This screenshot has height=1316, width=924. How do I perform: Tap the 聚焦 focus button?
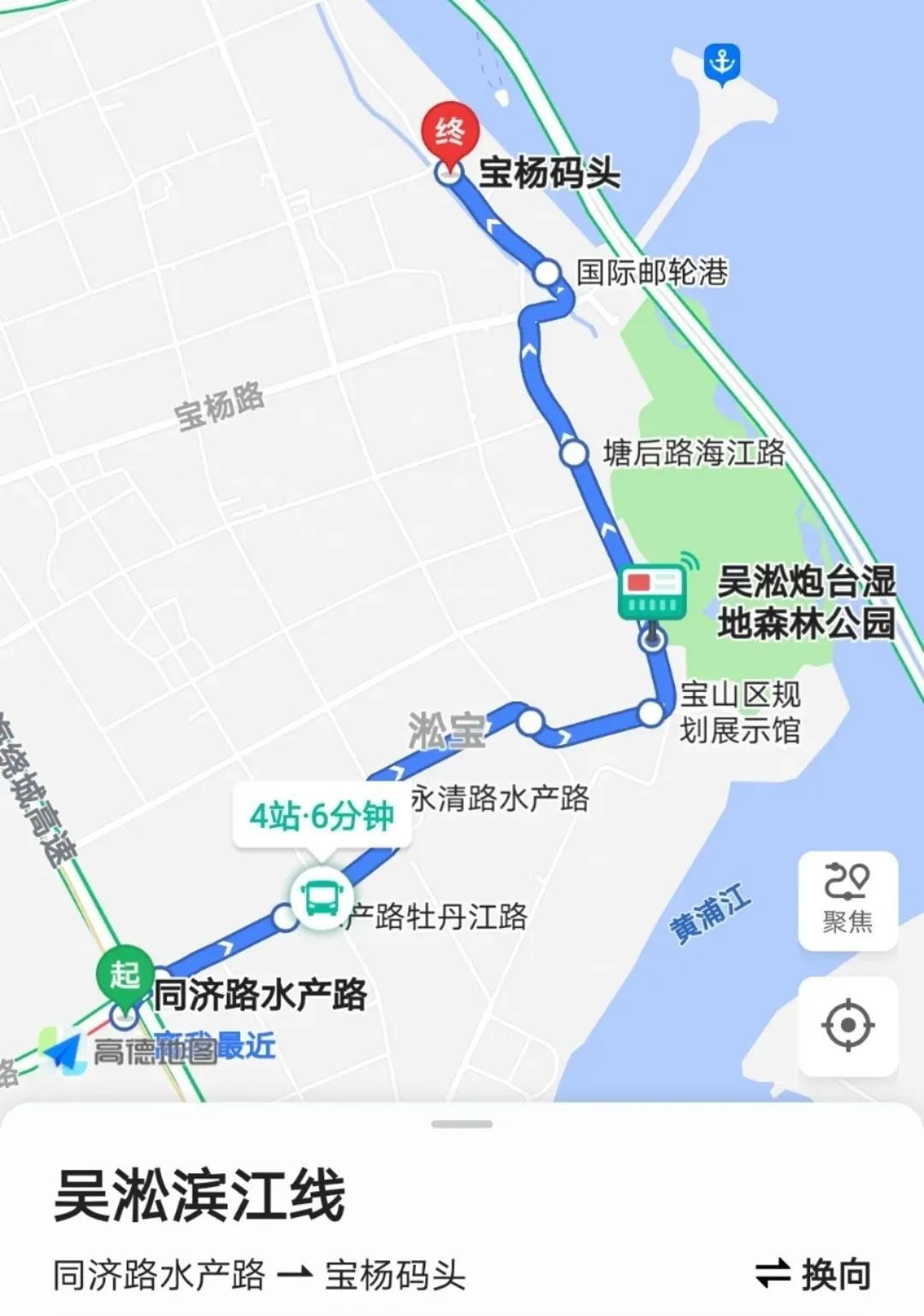tap(847, 900)
